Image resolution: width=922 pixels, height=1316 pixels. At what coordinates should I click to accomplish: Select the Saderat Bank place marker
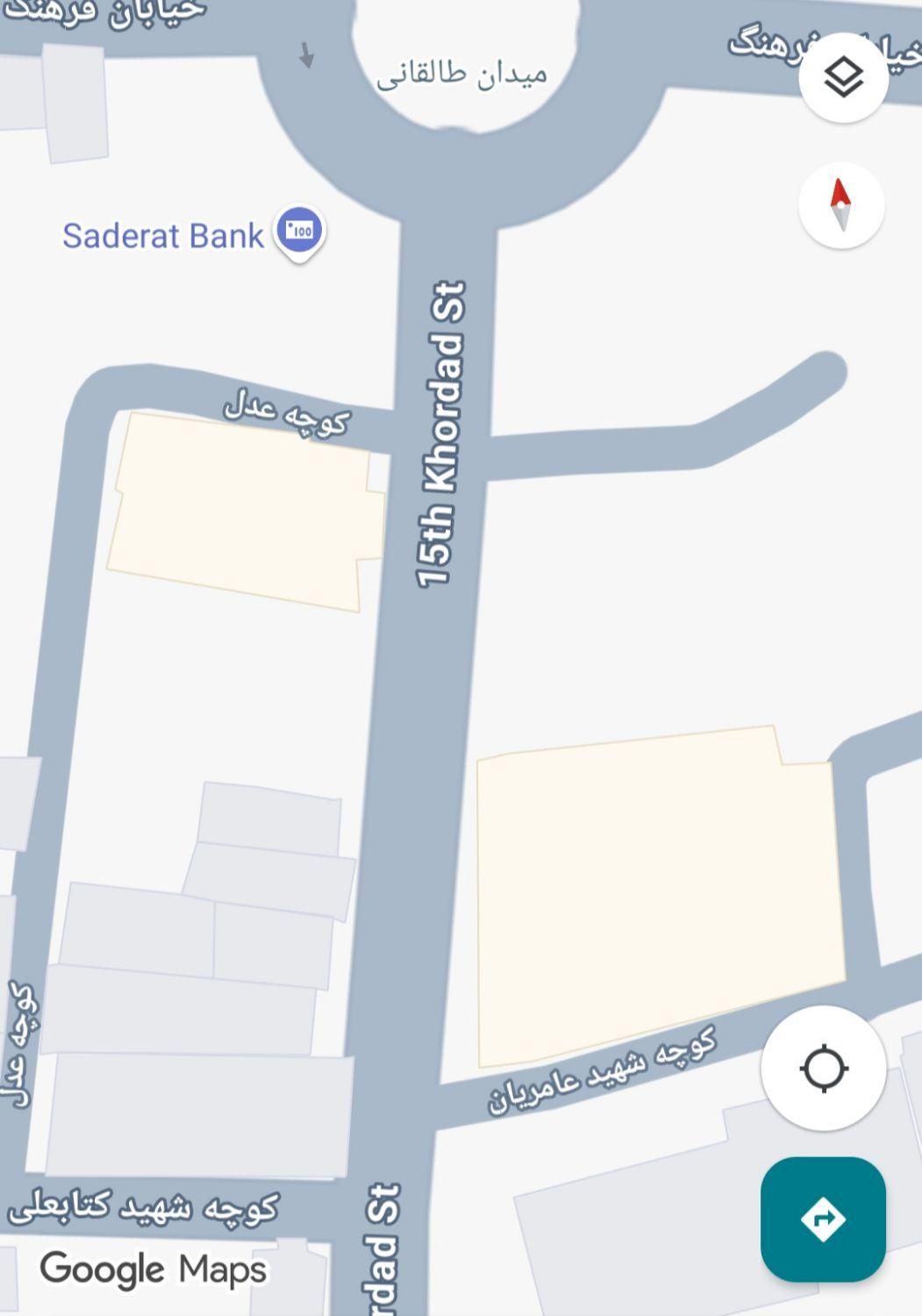pos(300,232)
